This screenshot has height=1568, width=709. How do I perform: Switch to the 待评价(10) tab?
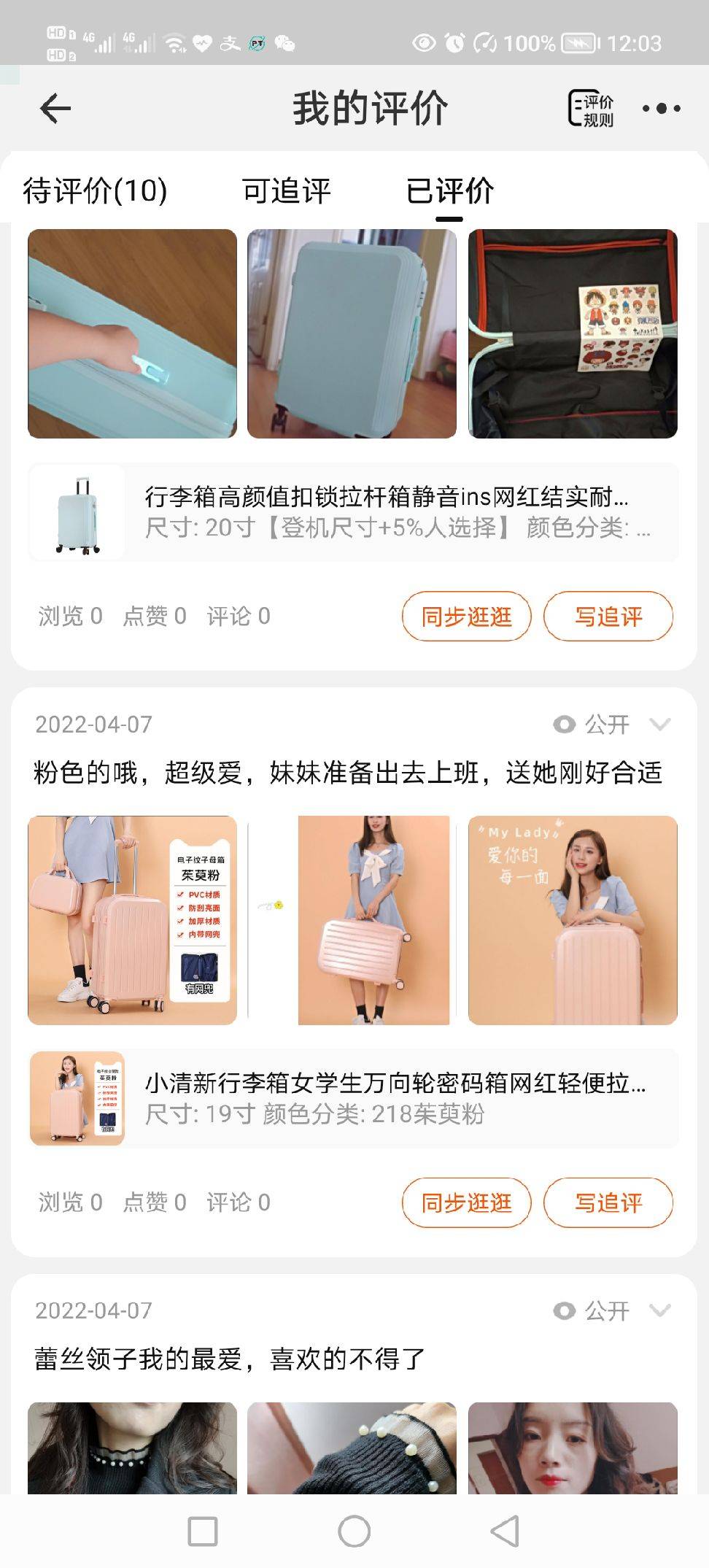pos(96,191)
